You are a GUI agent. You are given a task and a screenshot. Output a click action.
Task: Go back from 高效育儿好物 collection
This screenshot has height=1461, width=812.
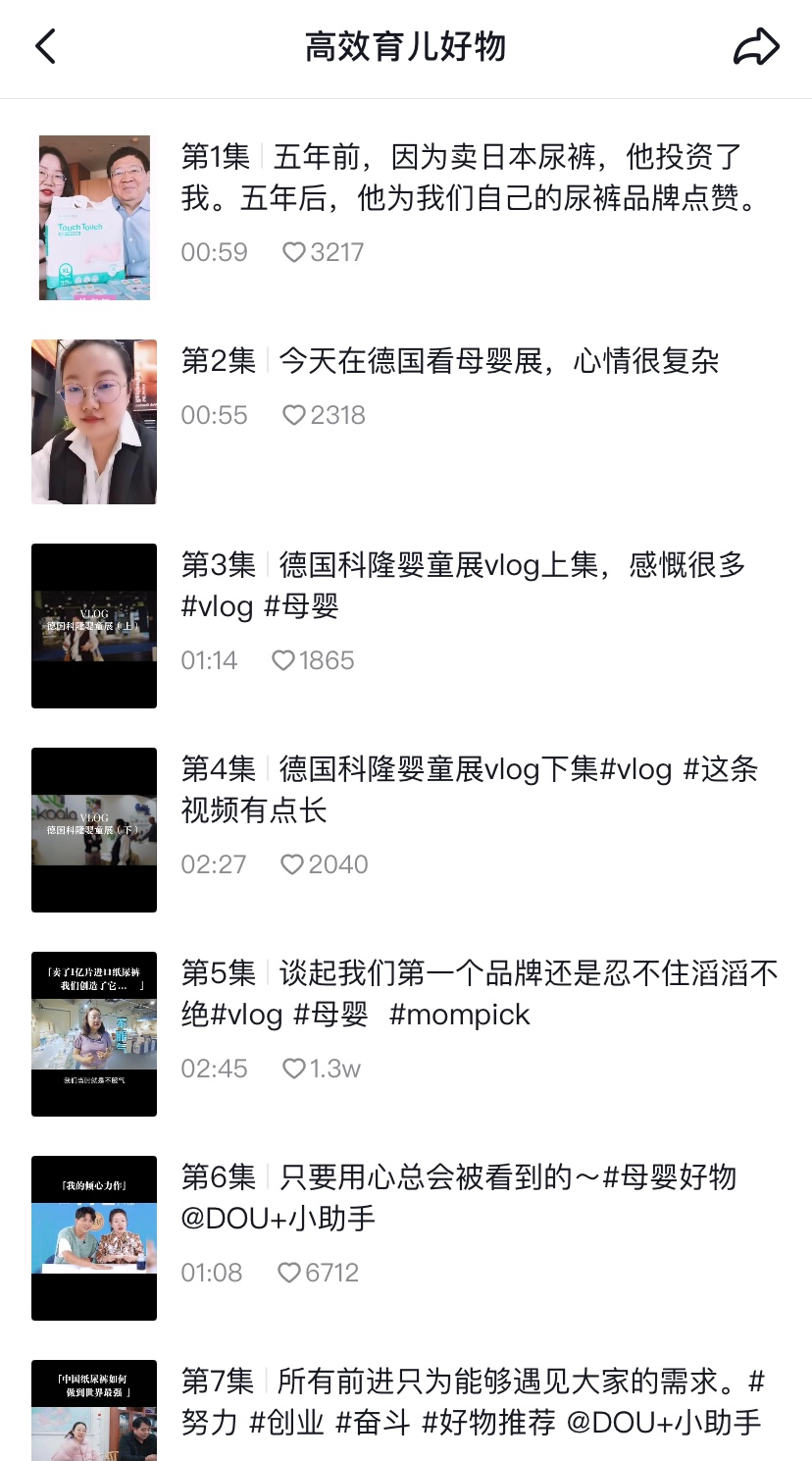(45, 47)
